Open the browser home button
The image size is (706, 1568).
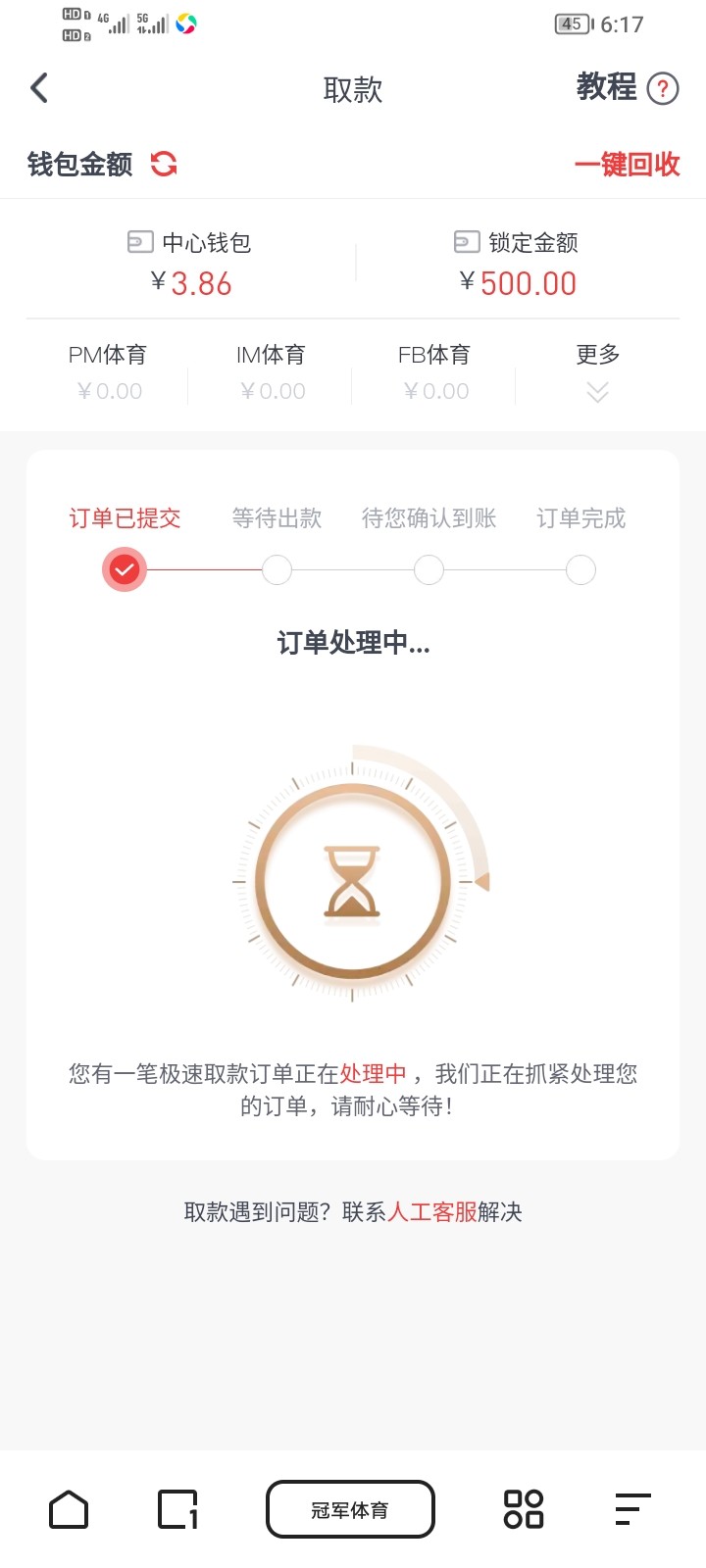pyautogui.click(x=69, y=1509)
